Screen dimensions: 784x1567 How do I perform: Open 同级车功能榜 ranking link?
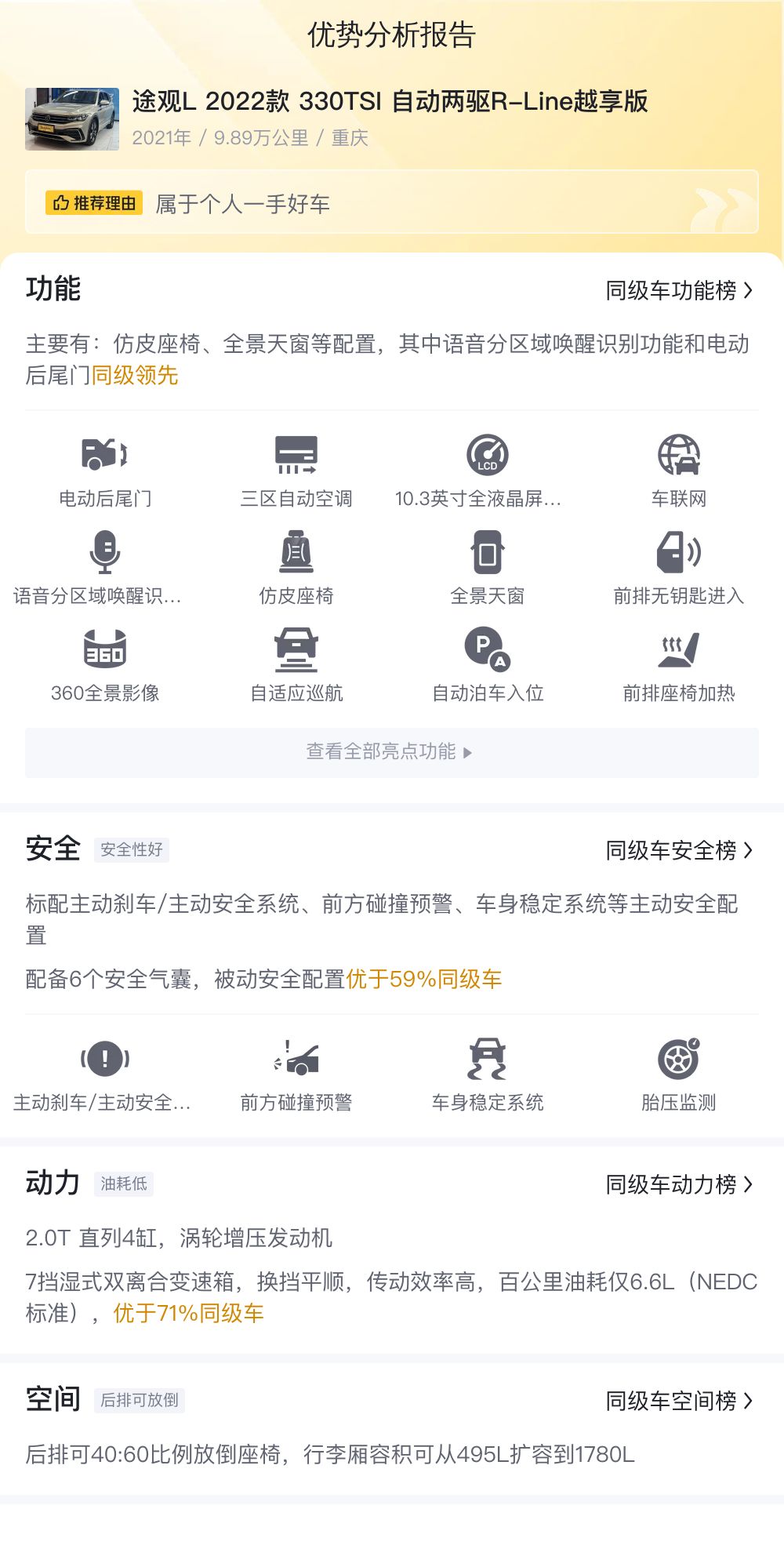pyautogui.click(x=679, y=291)
